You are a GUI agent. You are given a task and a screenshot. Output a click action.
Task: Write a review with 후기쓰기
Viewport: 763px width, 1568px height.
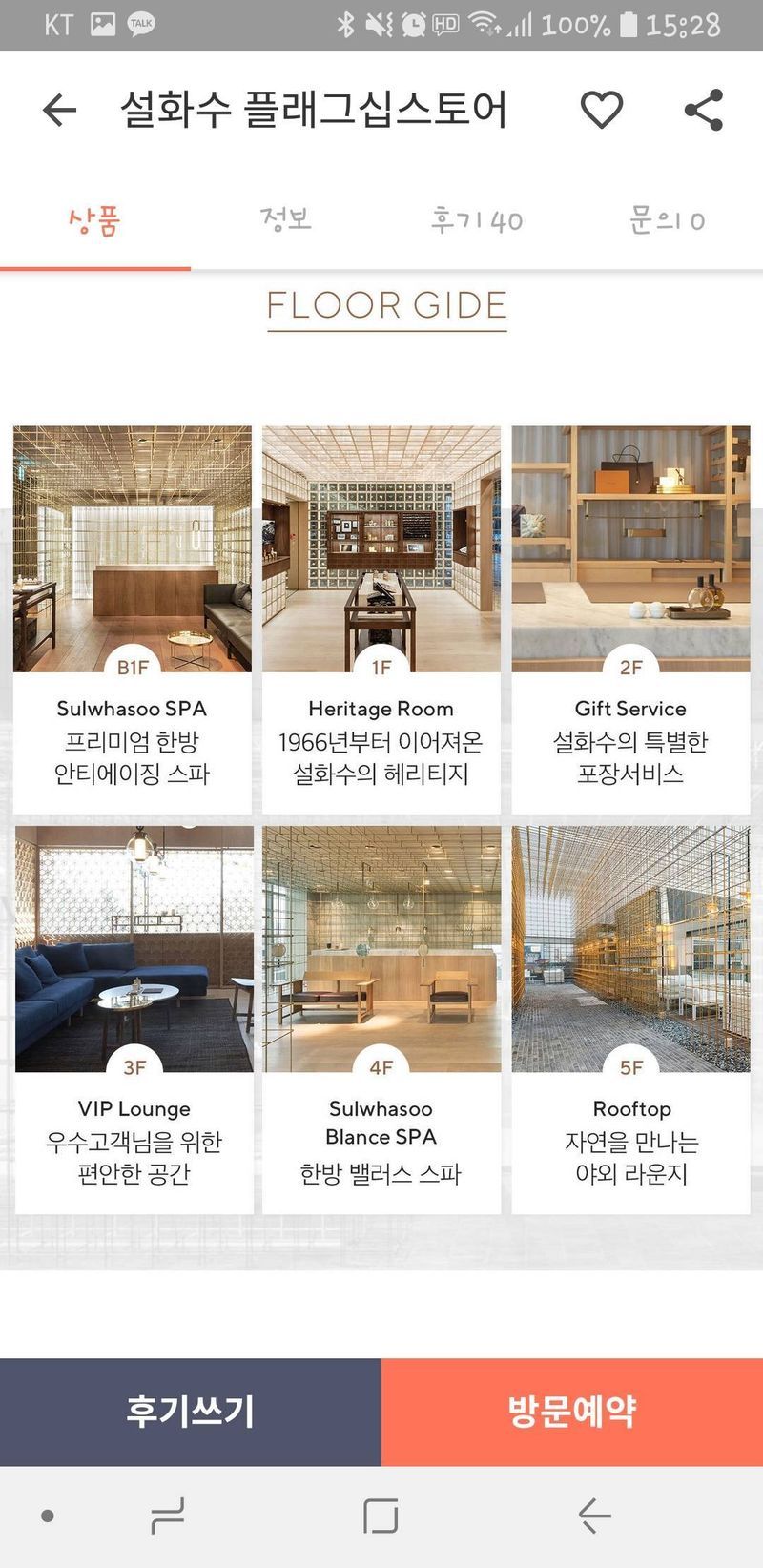click(x=191, y=1412)
